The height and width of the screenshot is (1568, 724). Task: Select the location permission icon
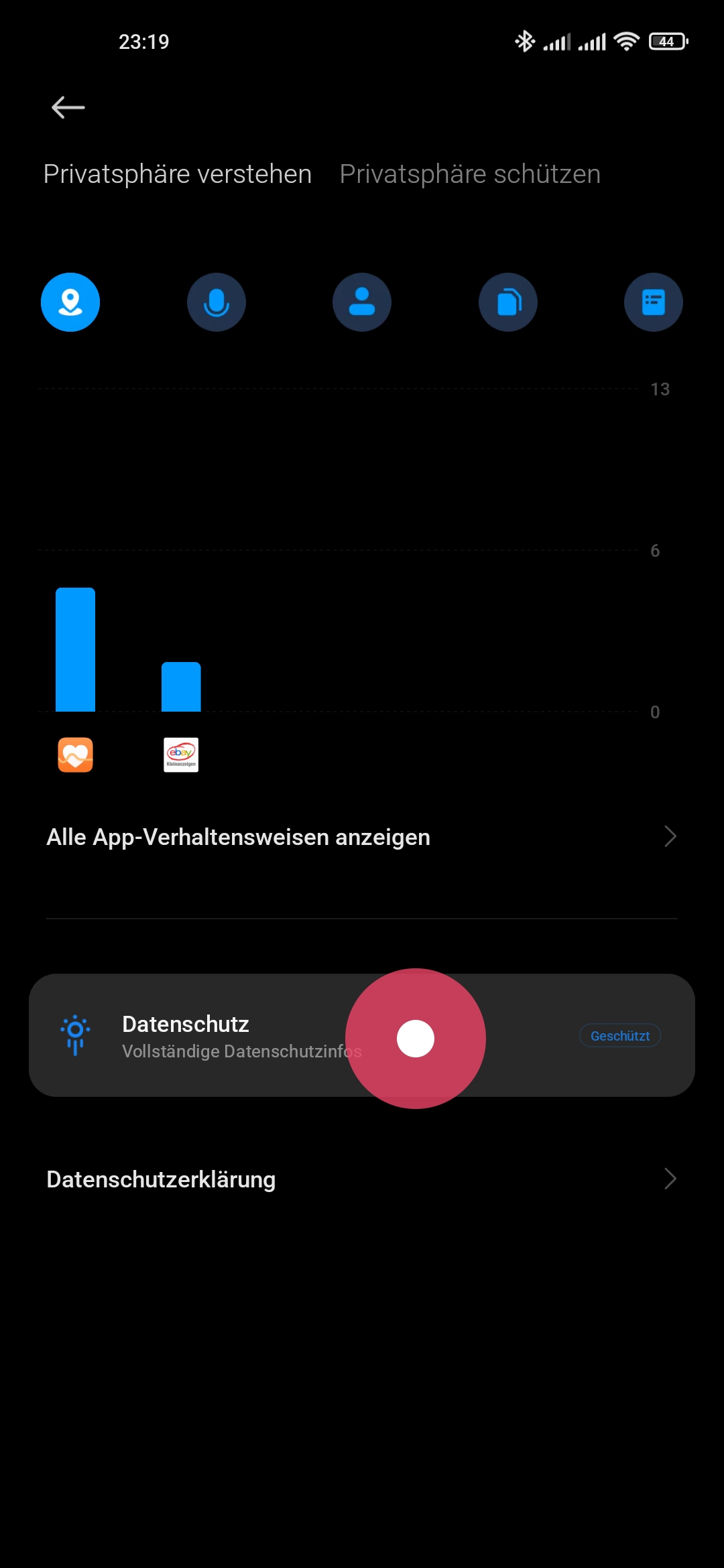(x=70, y=302)
